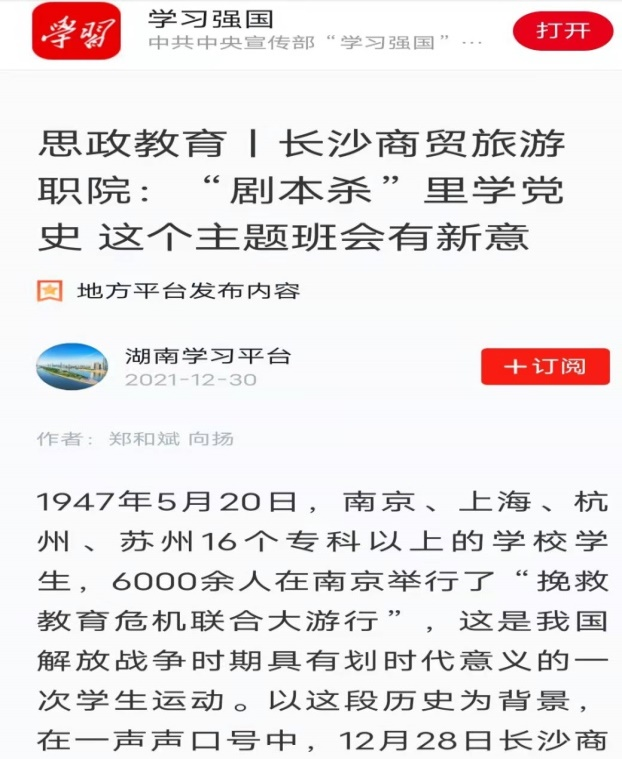The image size is (622, 759).
Task: Open the 学习强国 app banner
Action: [x=300, y=31]
